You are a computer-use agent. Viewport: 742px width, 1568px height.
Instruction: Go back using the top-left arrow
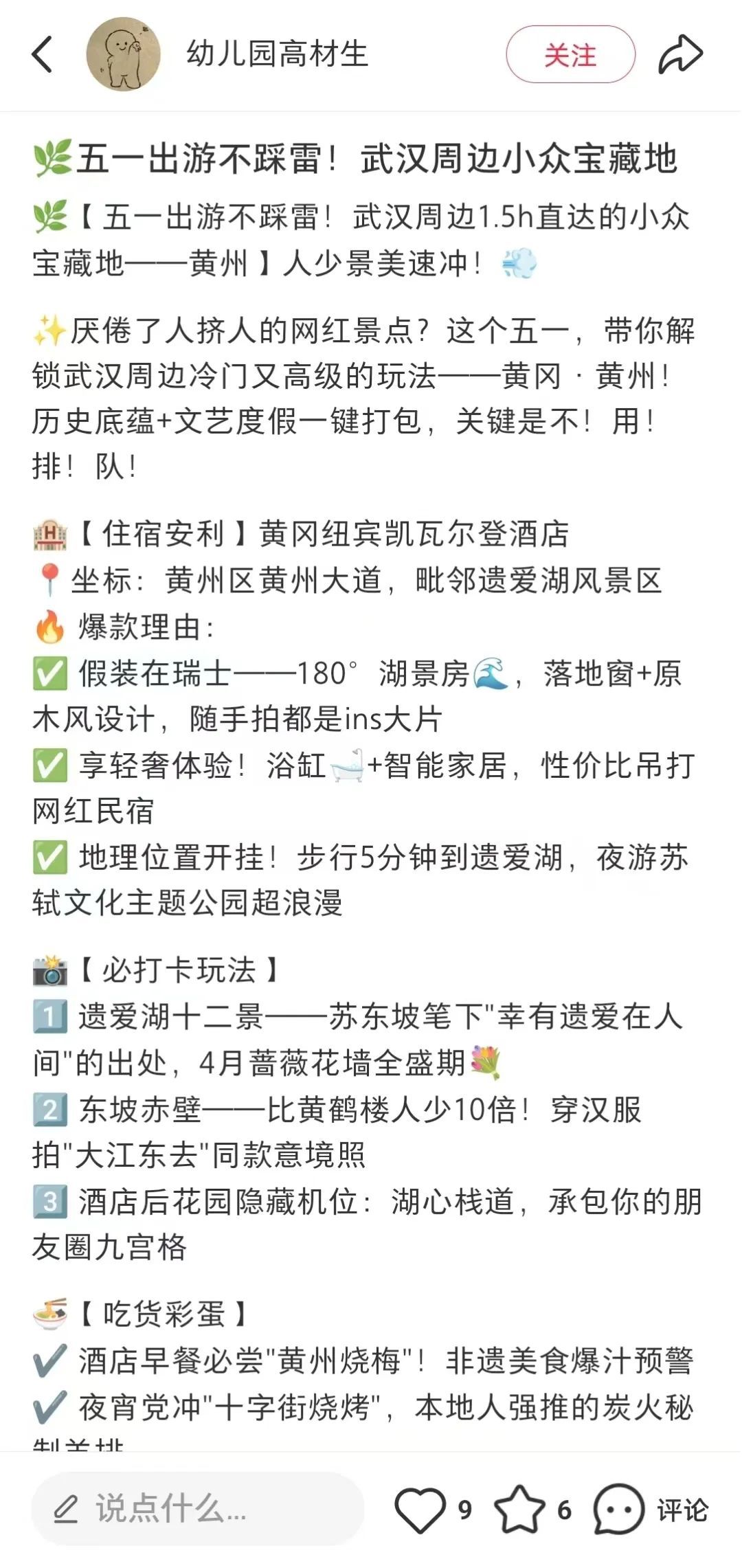(43, 54)
